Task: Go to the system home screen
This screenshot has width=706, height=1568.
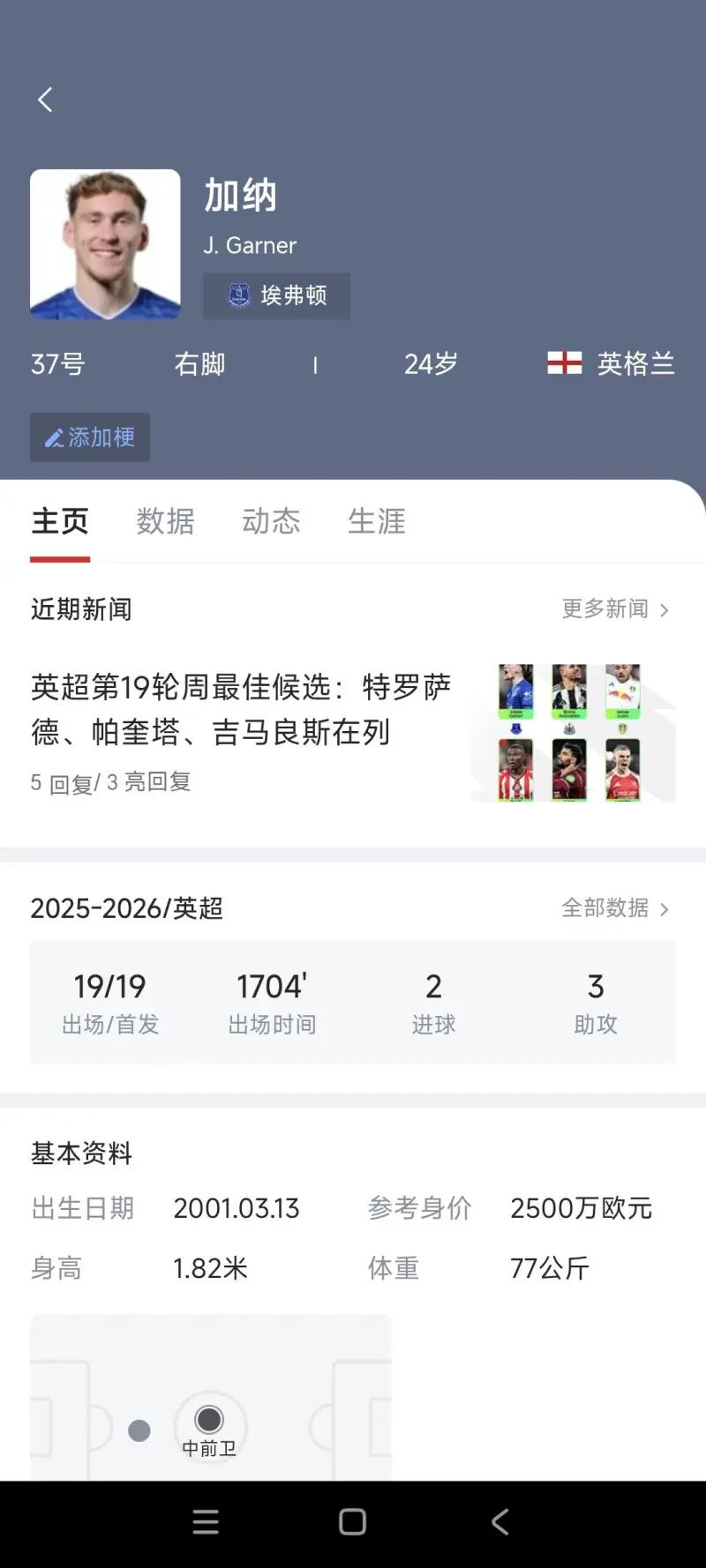Action: (x=352, y=1522)
